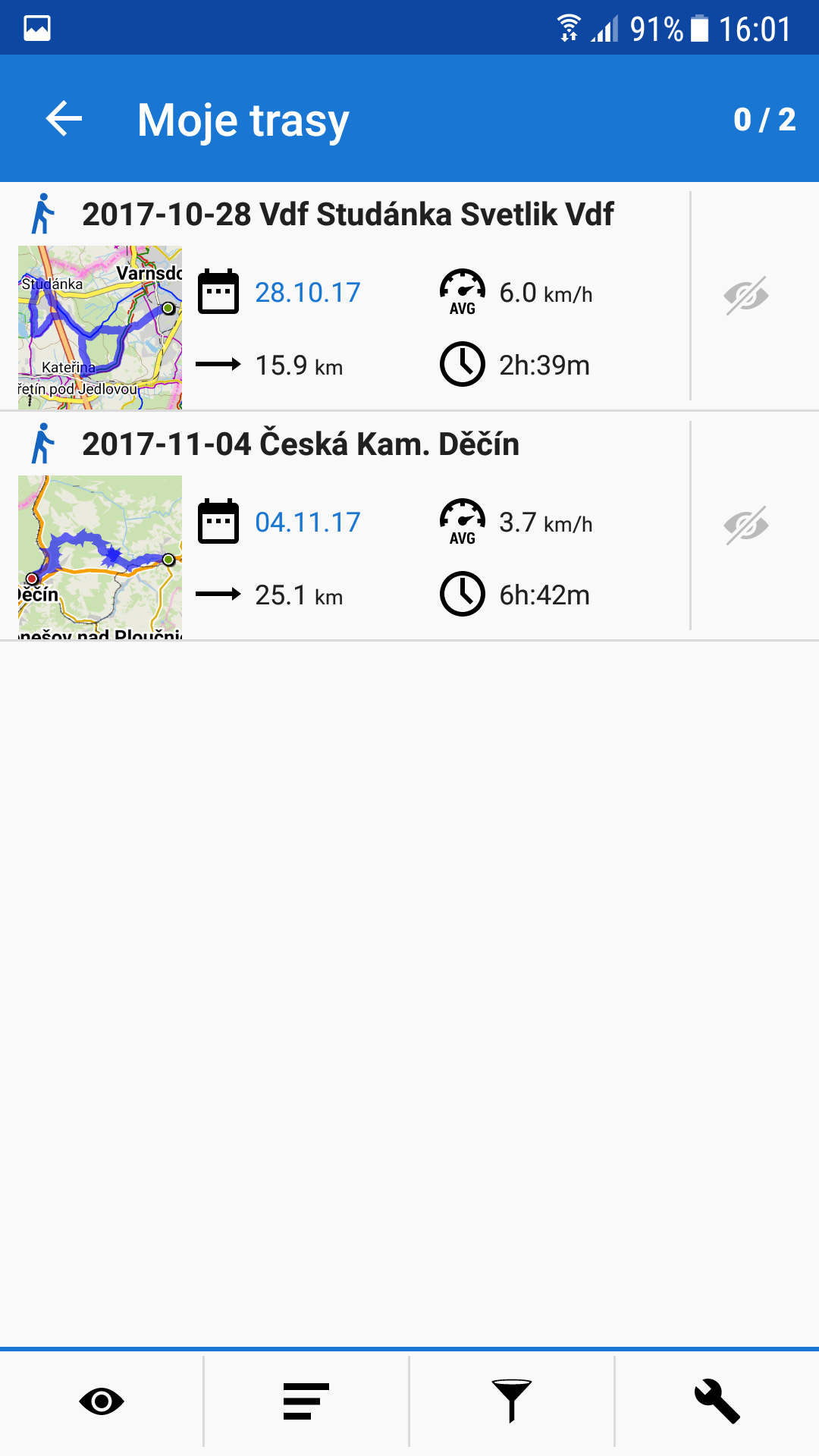819x1456 pixels.
Task: Open the filter funnel
Action: tap(512, 1401)
